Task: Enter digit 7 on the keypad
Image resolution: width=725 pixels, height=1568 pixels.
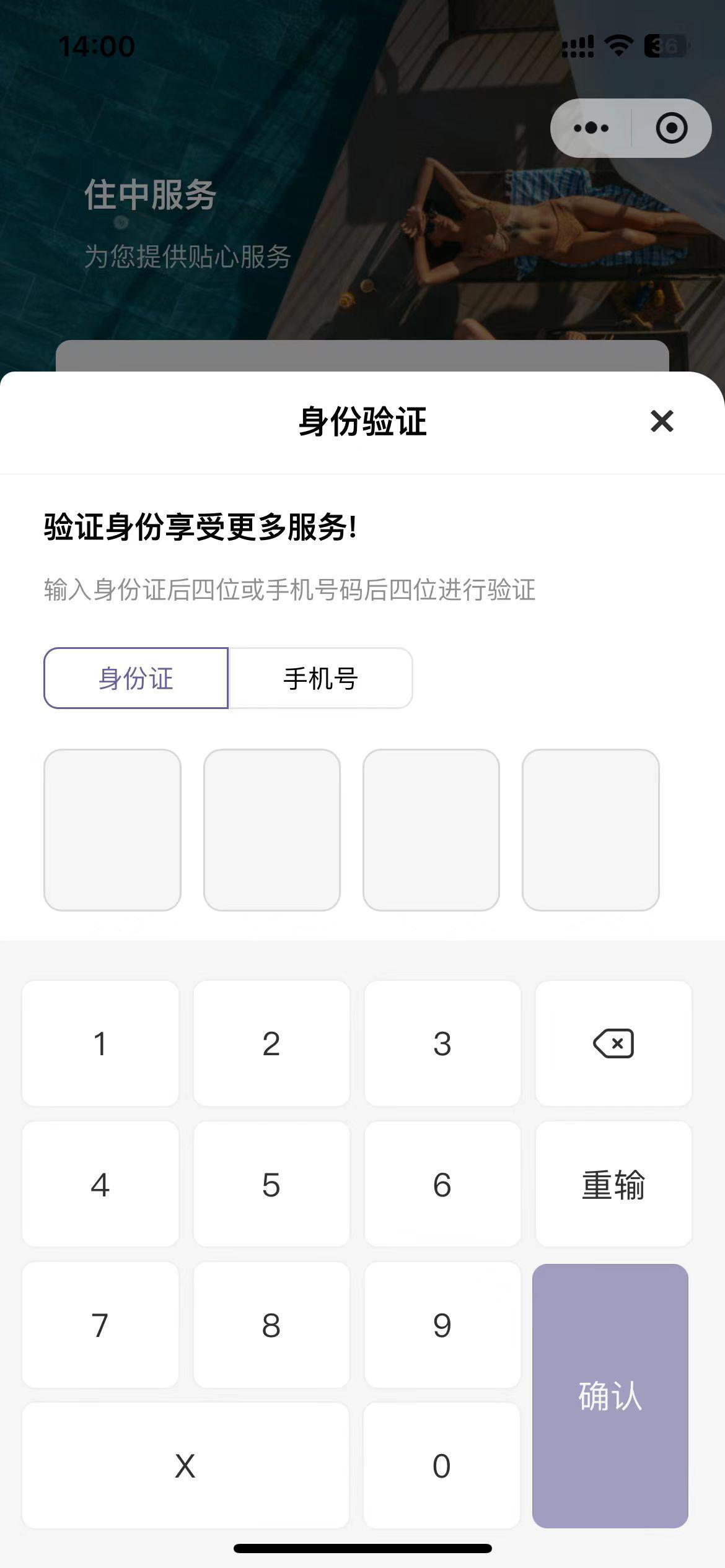Action: pyautogui.click(x=100, y=1325)
